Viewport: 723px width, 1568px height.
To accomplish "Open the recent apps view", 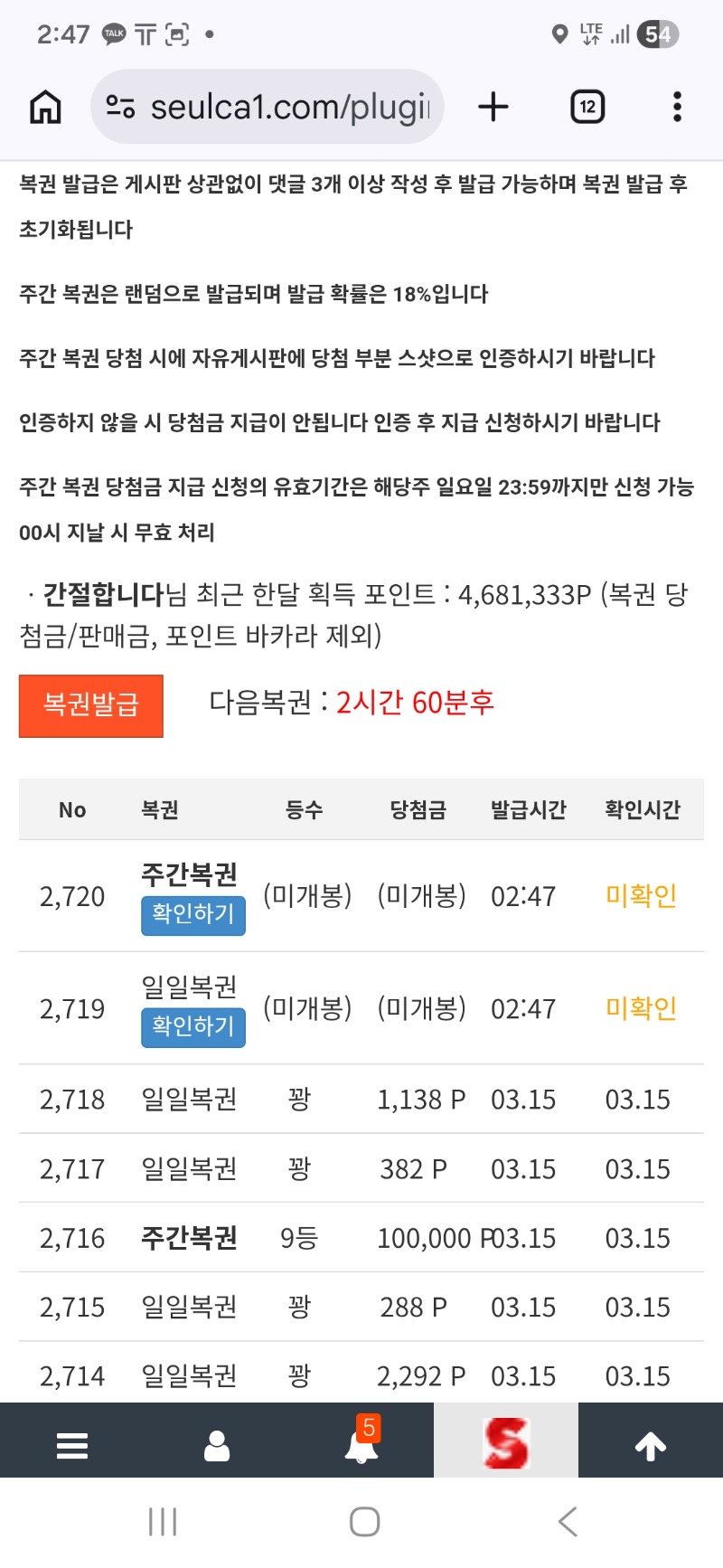I will point(163,1522).
